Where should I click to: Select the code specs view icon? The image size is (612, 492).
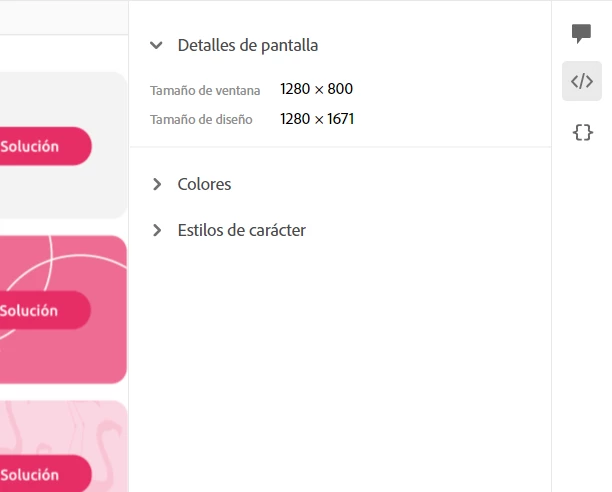pyautogui.click(x=581, y=82)
